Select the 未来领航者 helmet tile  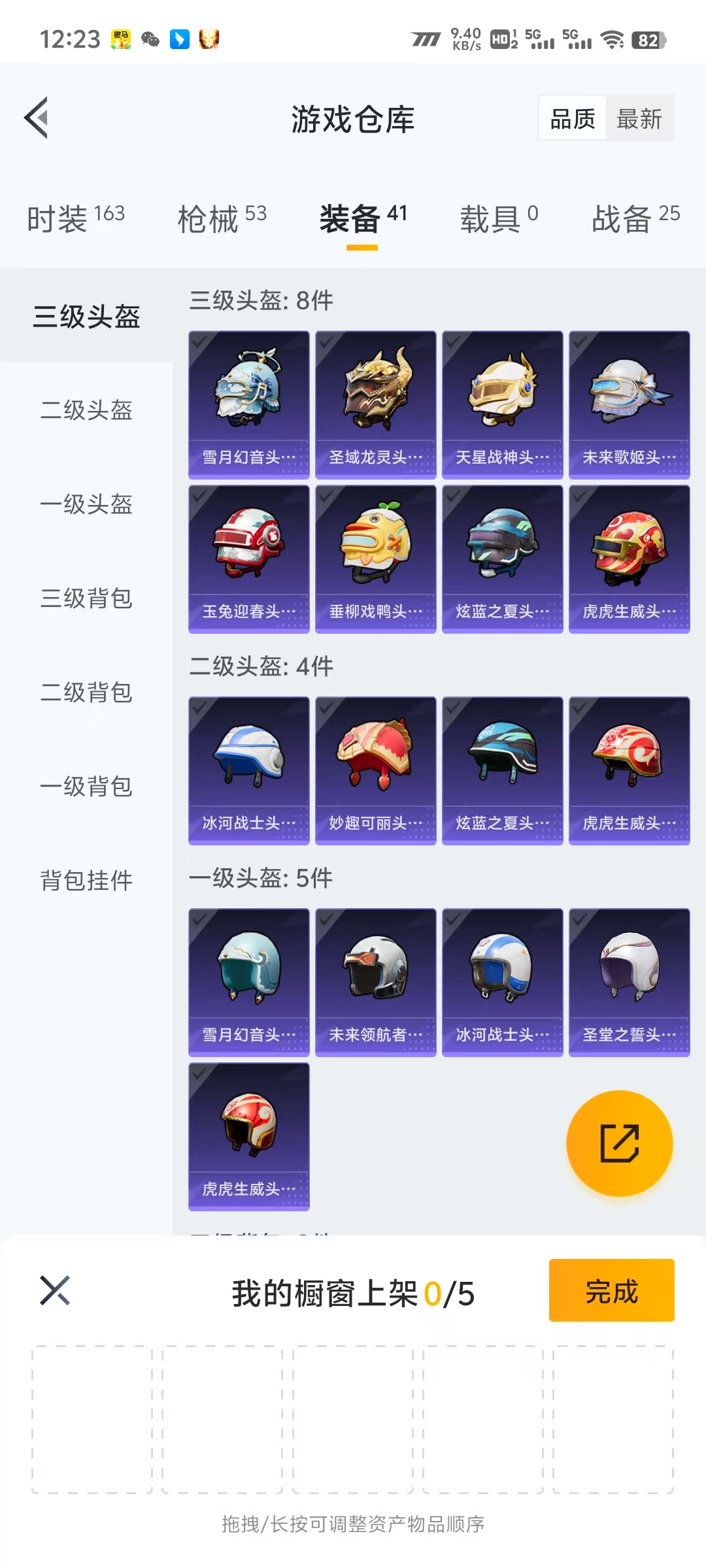pos(376,983)
